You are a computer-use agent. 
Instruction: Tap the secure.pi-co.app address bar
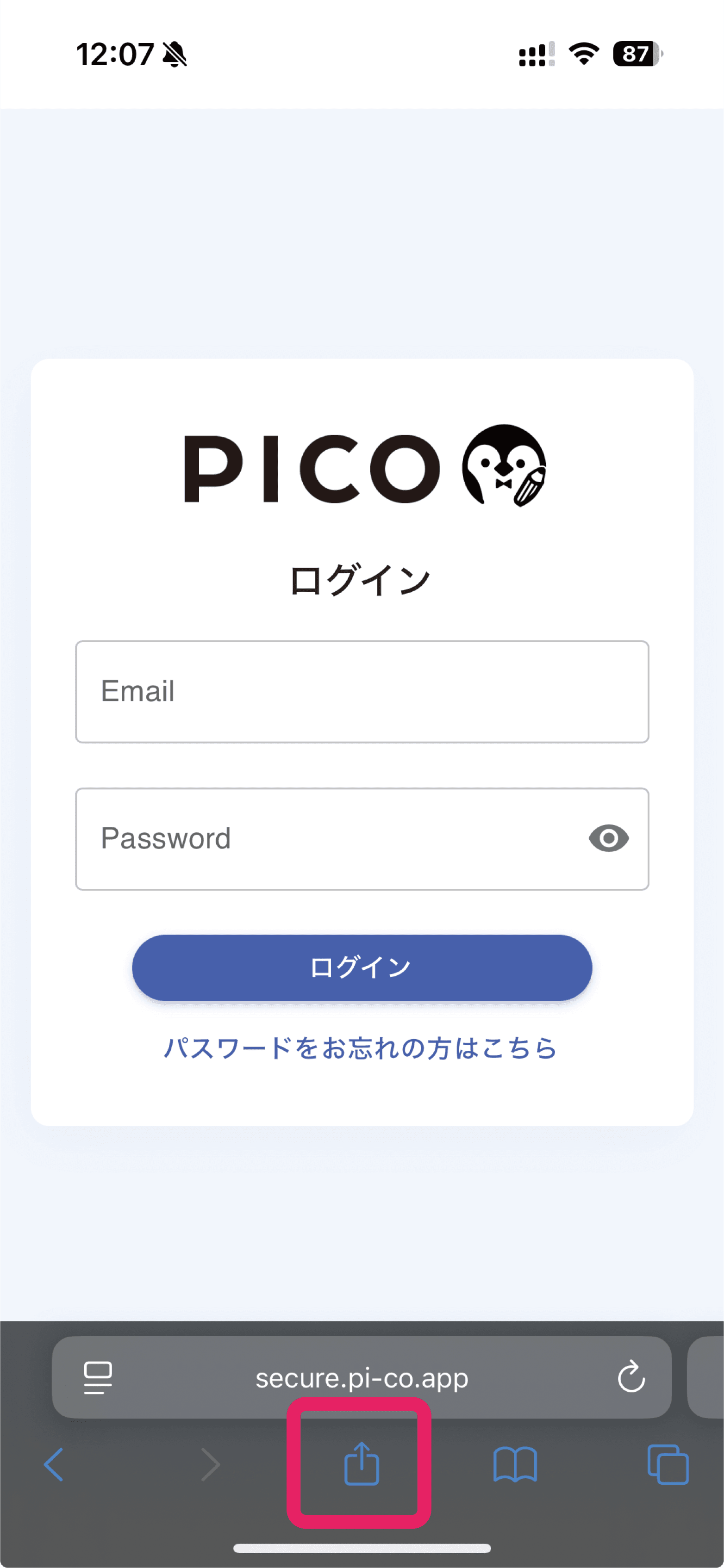(362, 1377)
